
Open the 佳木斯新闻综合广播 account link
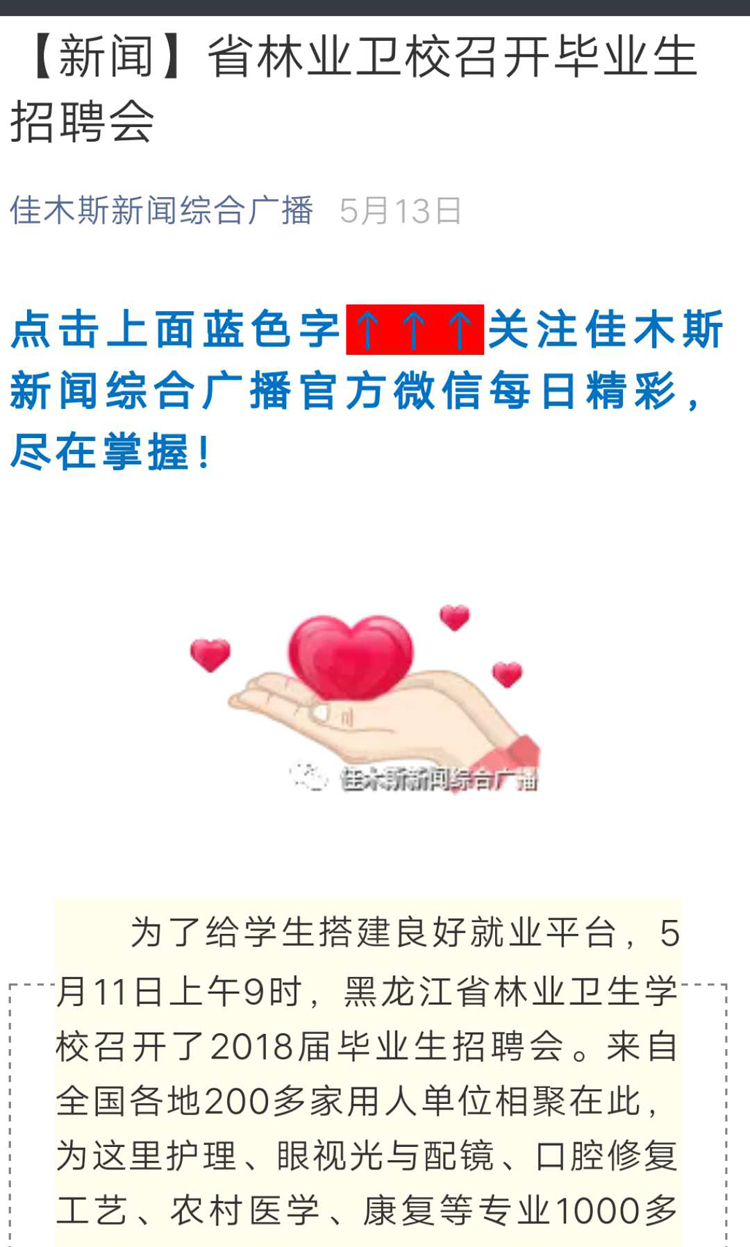click(x=162, y=211)
